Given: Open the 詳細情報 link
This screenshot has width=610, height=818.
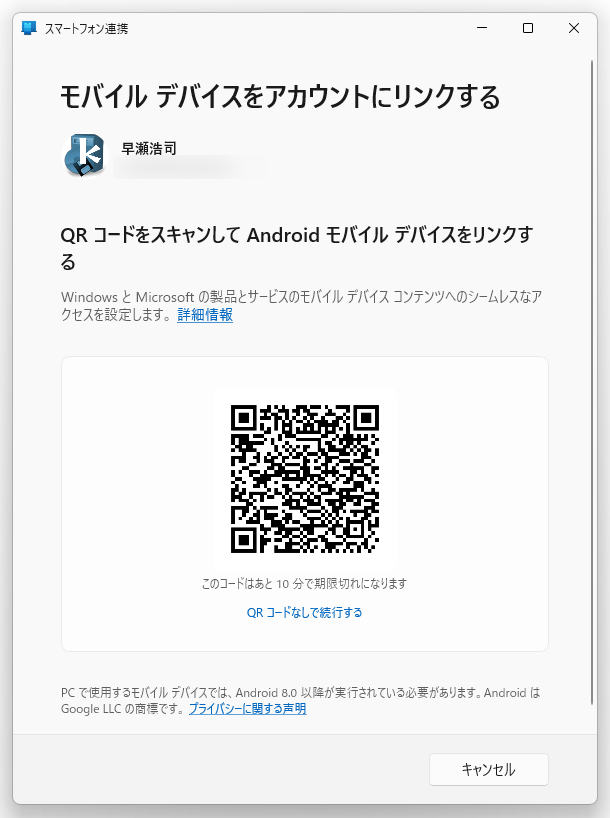Looking at the screenshot, I should 205,315.
